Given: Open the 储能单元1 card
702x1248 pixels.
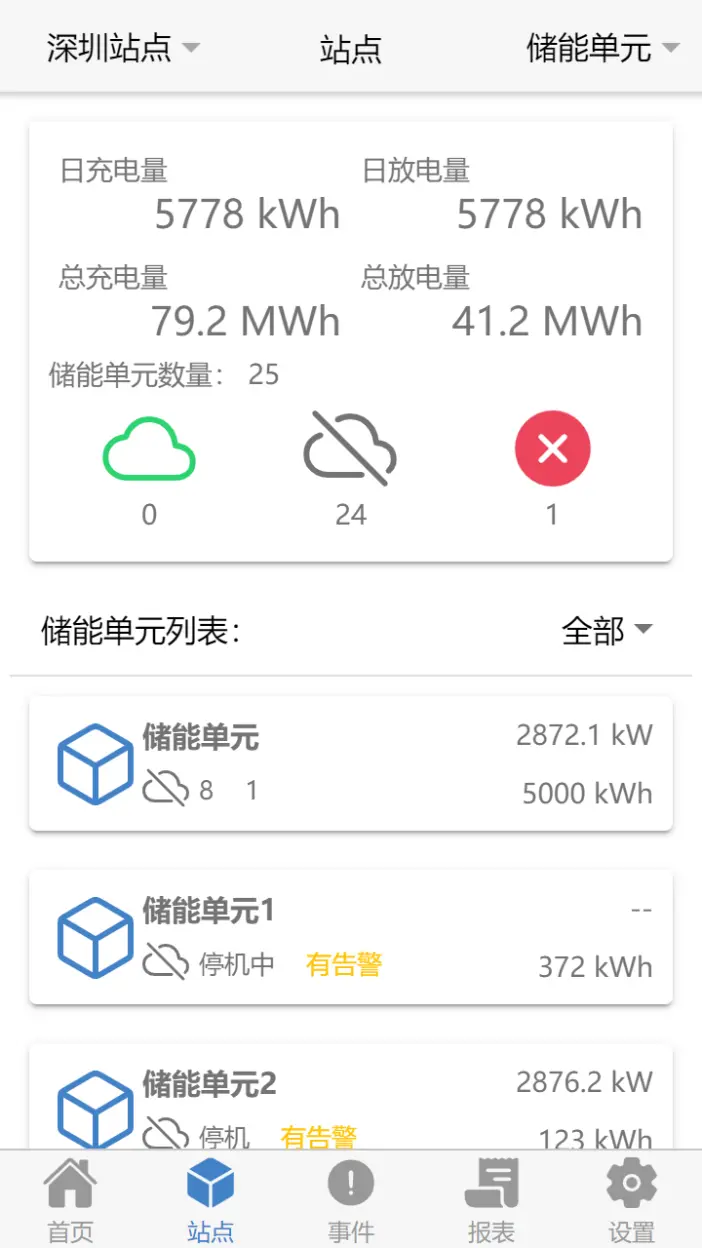Looking at the screenshot, I should 351,937.
